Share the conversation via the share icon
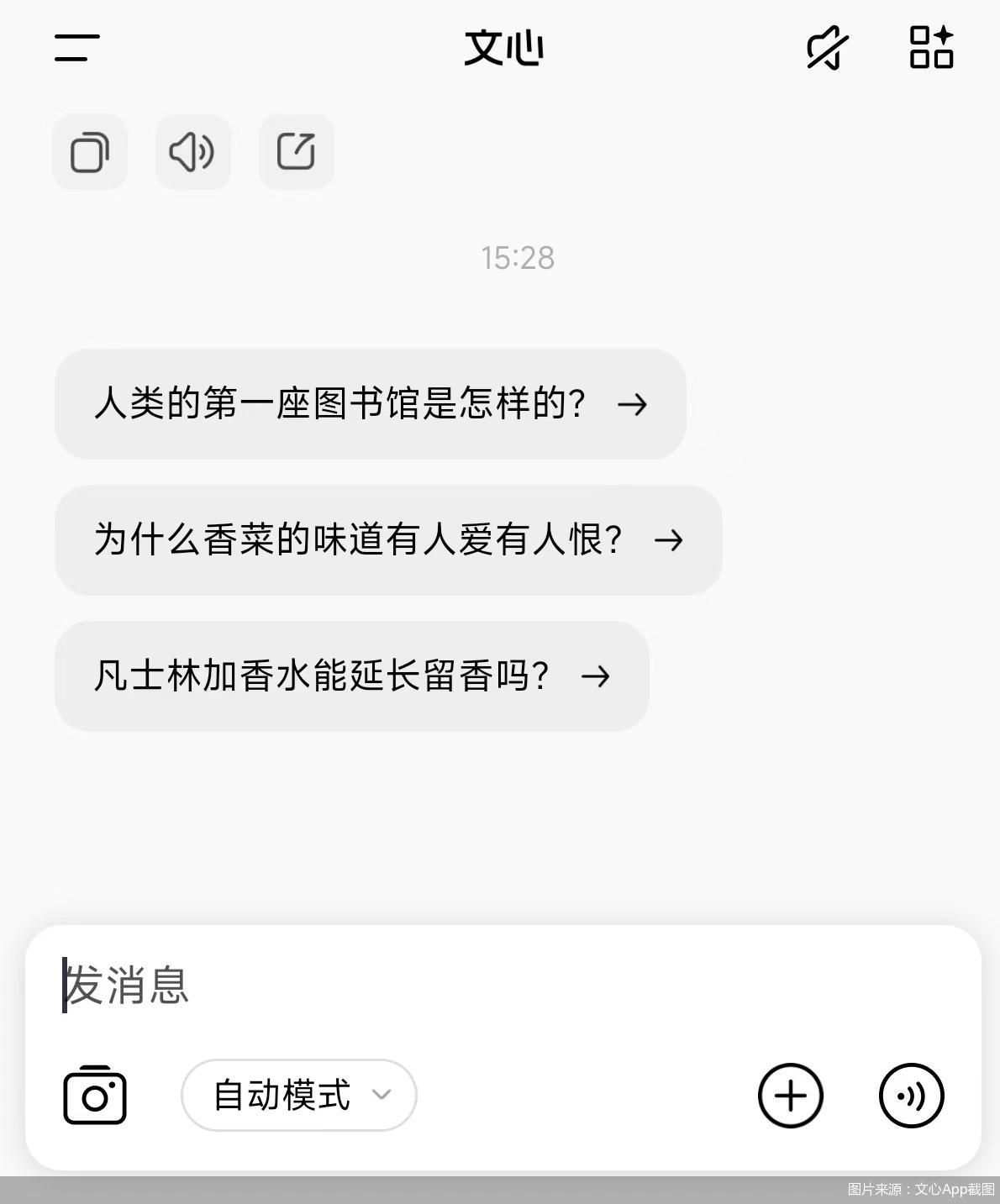1000x1204 pixels. point(296,152)
